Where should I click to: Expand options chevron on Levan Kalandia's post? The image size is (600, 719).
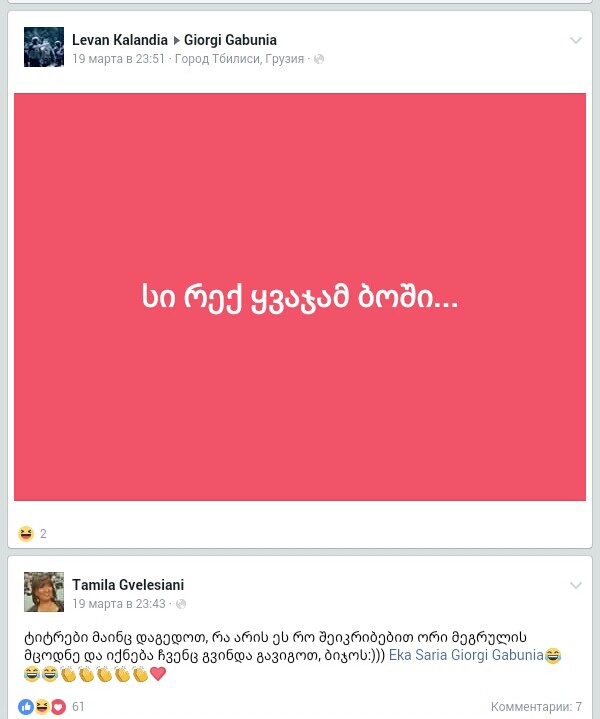click(575, 41)
